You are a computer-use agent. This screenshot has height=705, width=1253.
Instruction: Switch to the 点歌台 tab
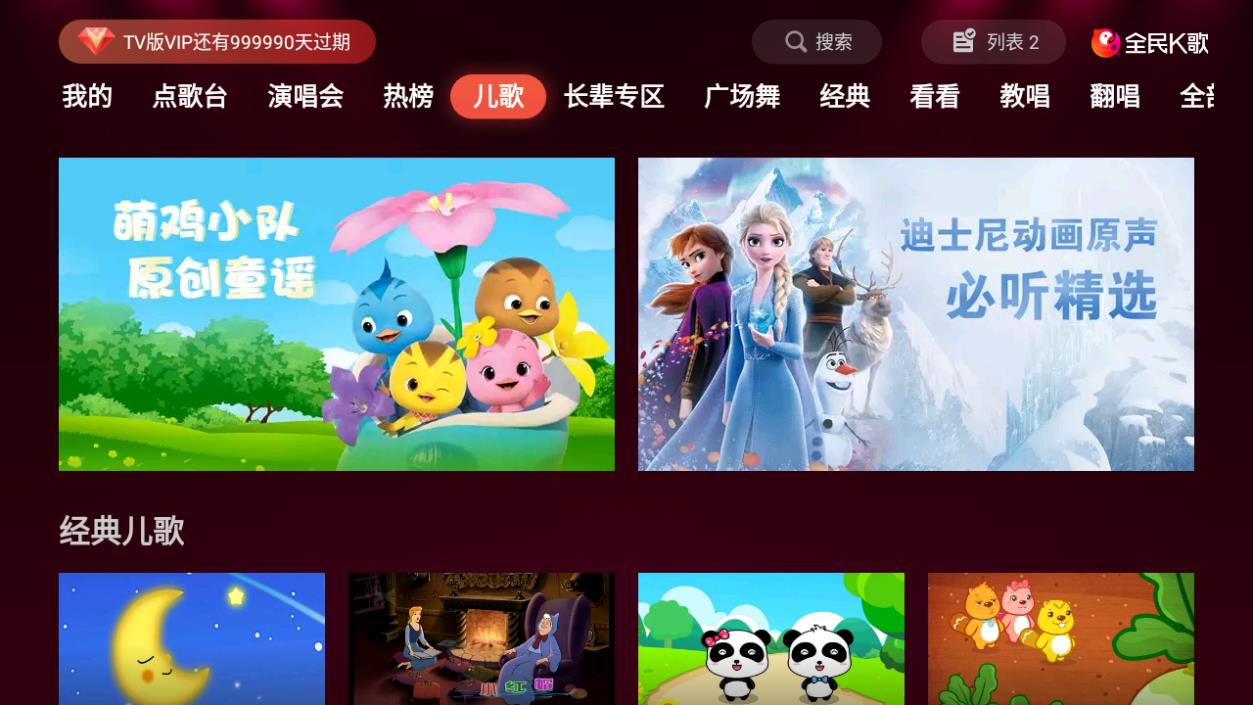(x=190, y=96)
